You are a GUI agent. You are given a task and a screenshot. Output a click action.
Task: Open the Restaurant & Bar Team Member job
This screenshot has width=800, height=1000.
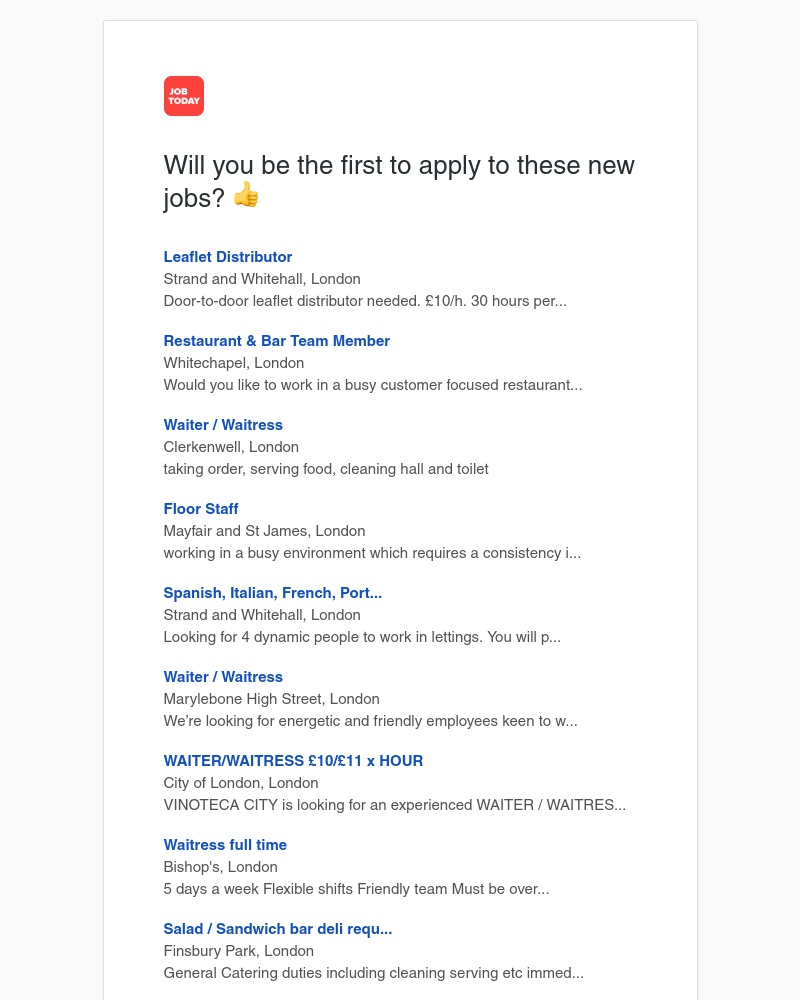pos(277,341)
